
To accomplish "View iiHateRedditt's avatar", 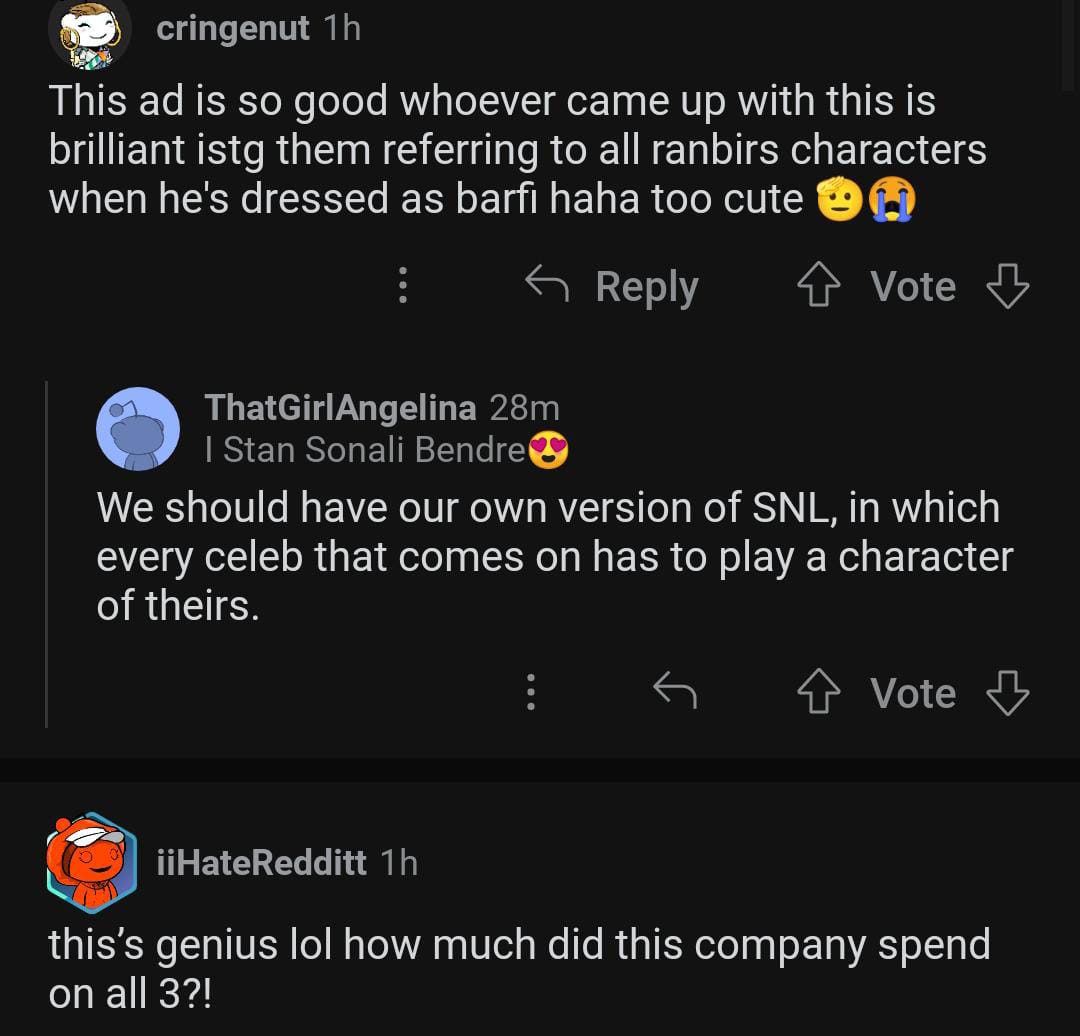I will click(91, 862).
